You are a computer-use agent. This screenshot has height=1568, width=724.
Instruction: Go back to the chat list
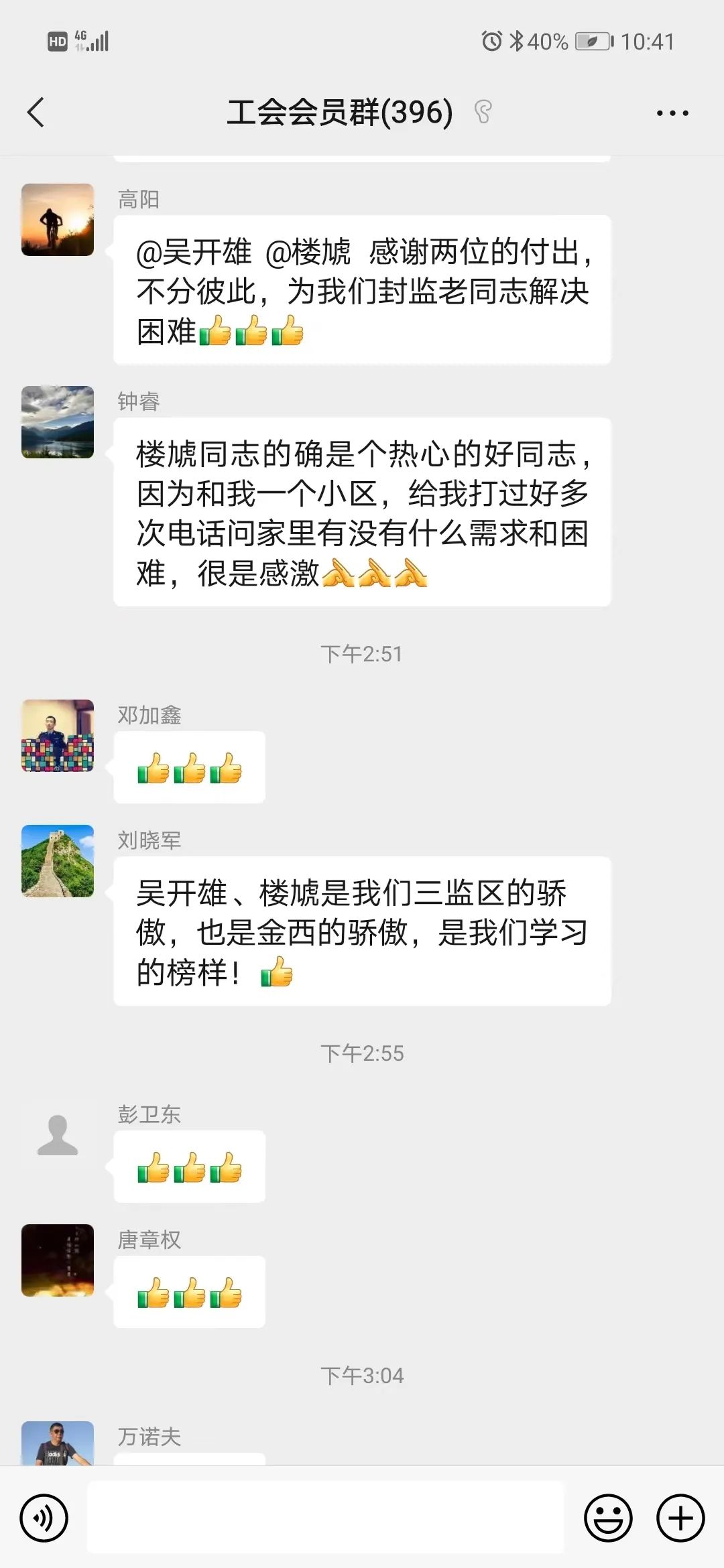coord(36,112)
